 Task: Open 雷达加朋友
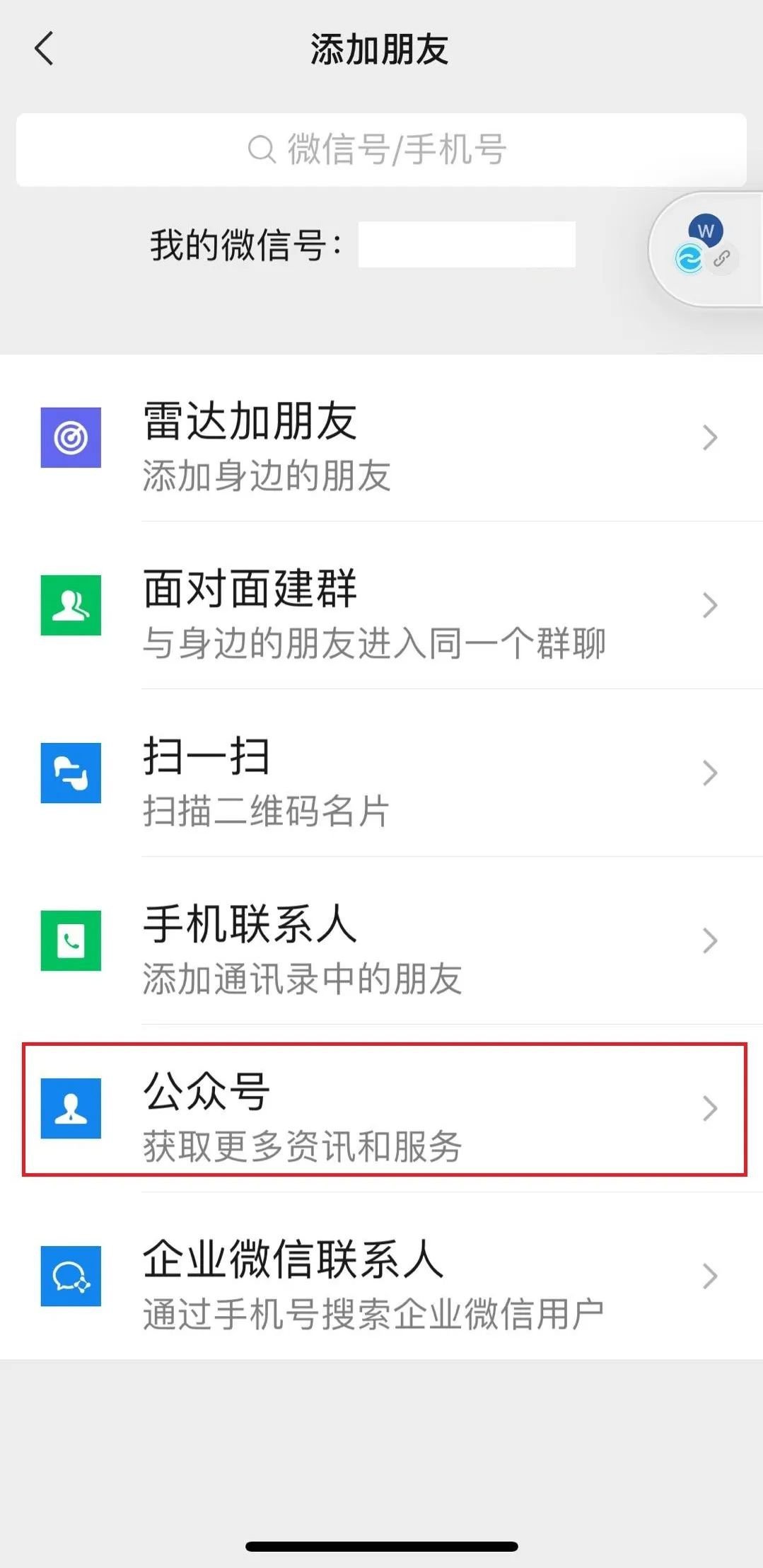380,438
